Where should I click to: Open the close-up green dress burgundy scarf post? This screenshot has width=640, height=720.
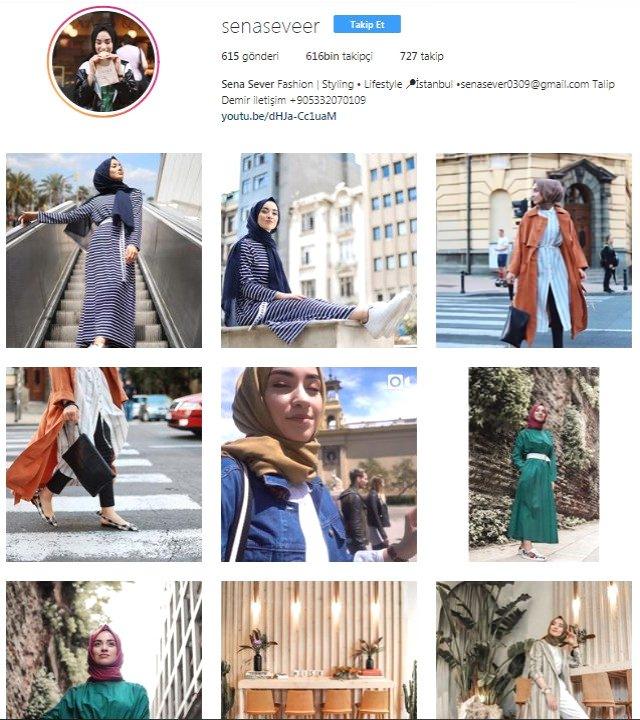[x=104, y=650]
